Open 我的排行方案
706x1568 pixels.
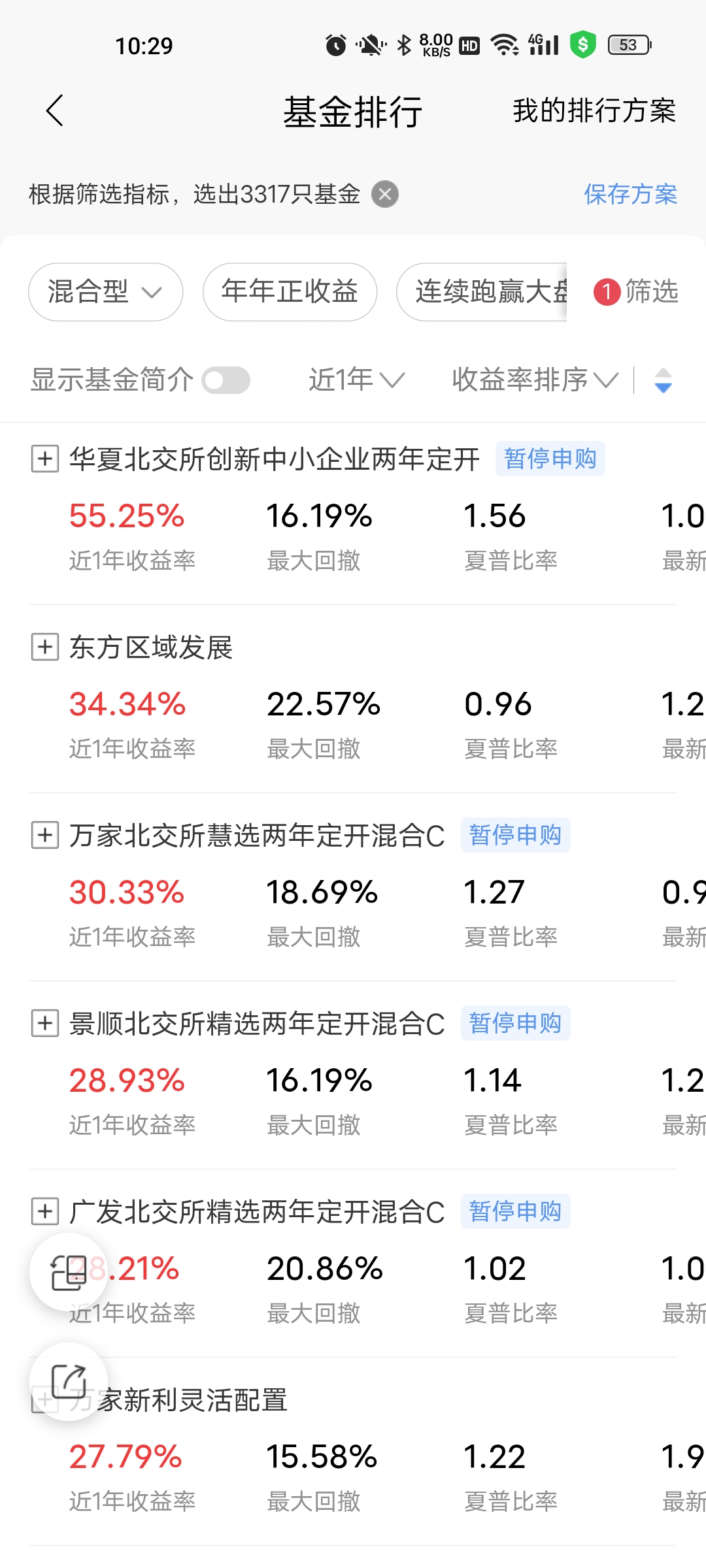[594, 110]
